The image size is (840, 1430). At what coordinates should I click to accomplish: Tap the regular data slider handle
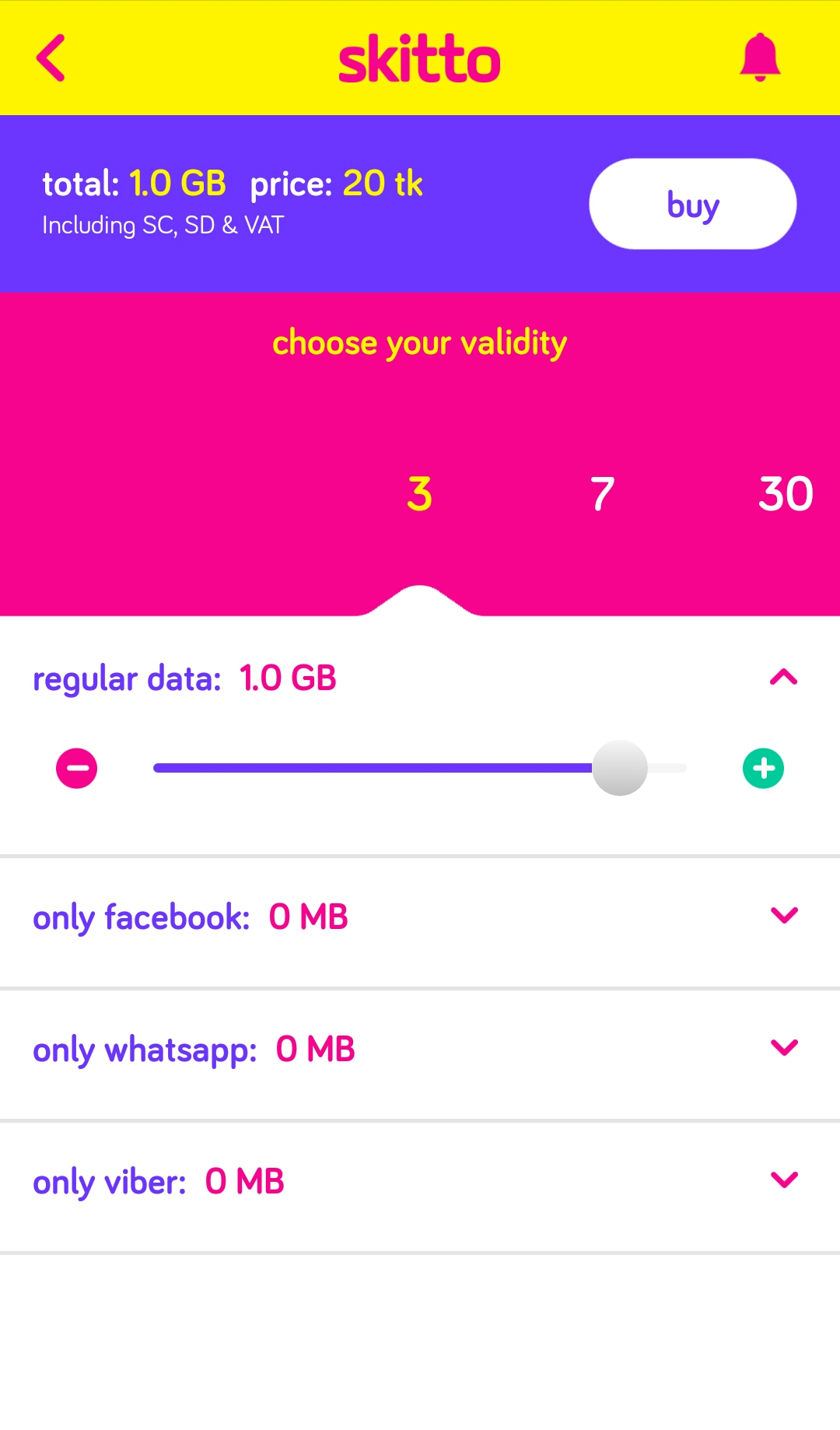tap(620, 769)
